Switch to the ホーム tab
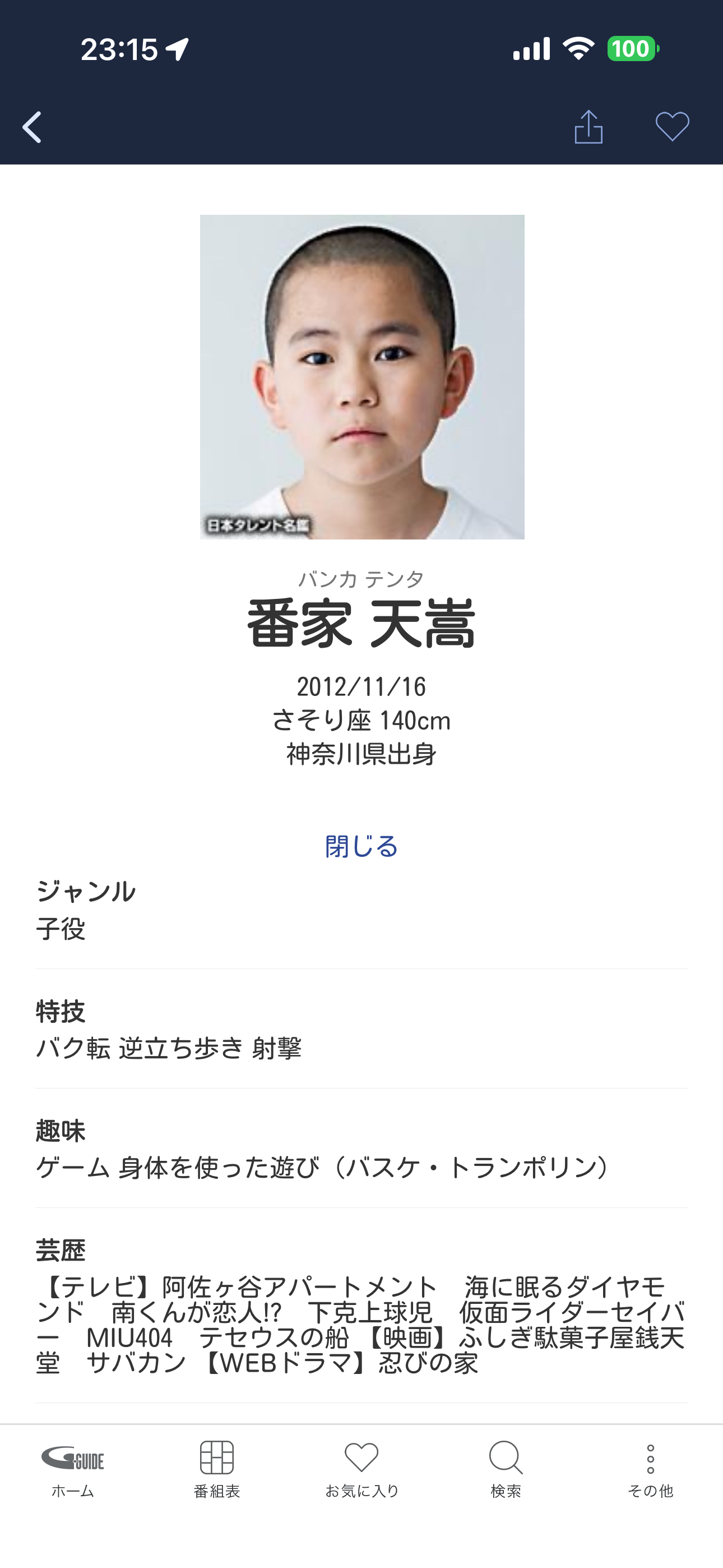Screen dimensions: 723x1568 [x=72, y=1469]
